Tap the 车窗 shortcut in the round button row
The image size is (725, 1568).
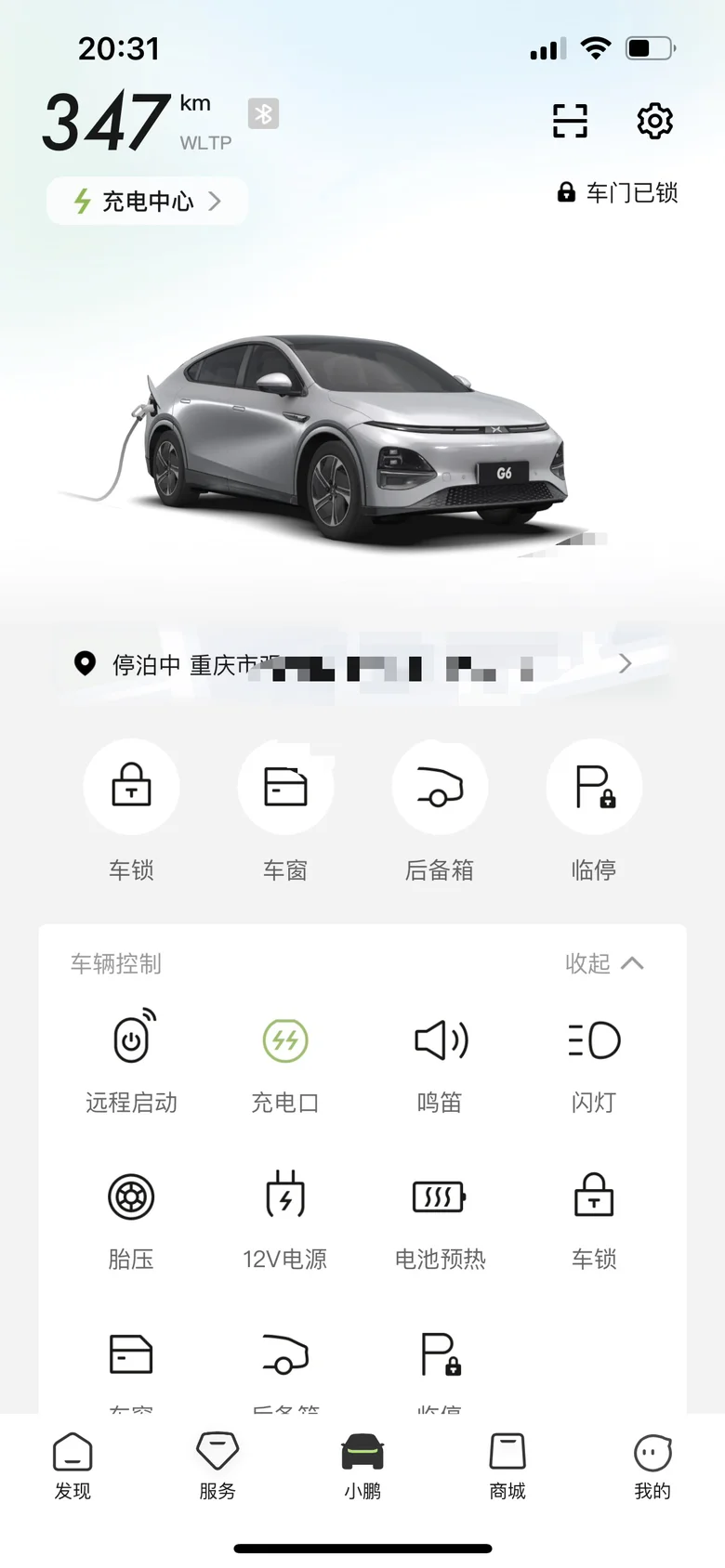coord(285,788)
